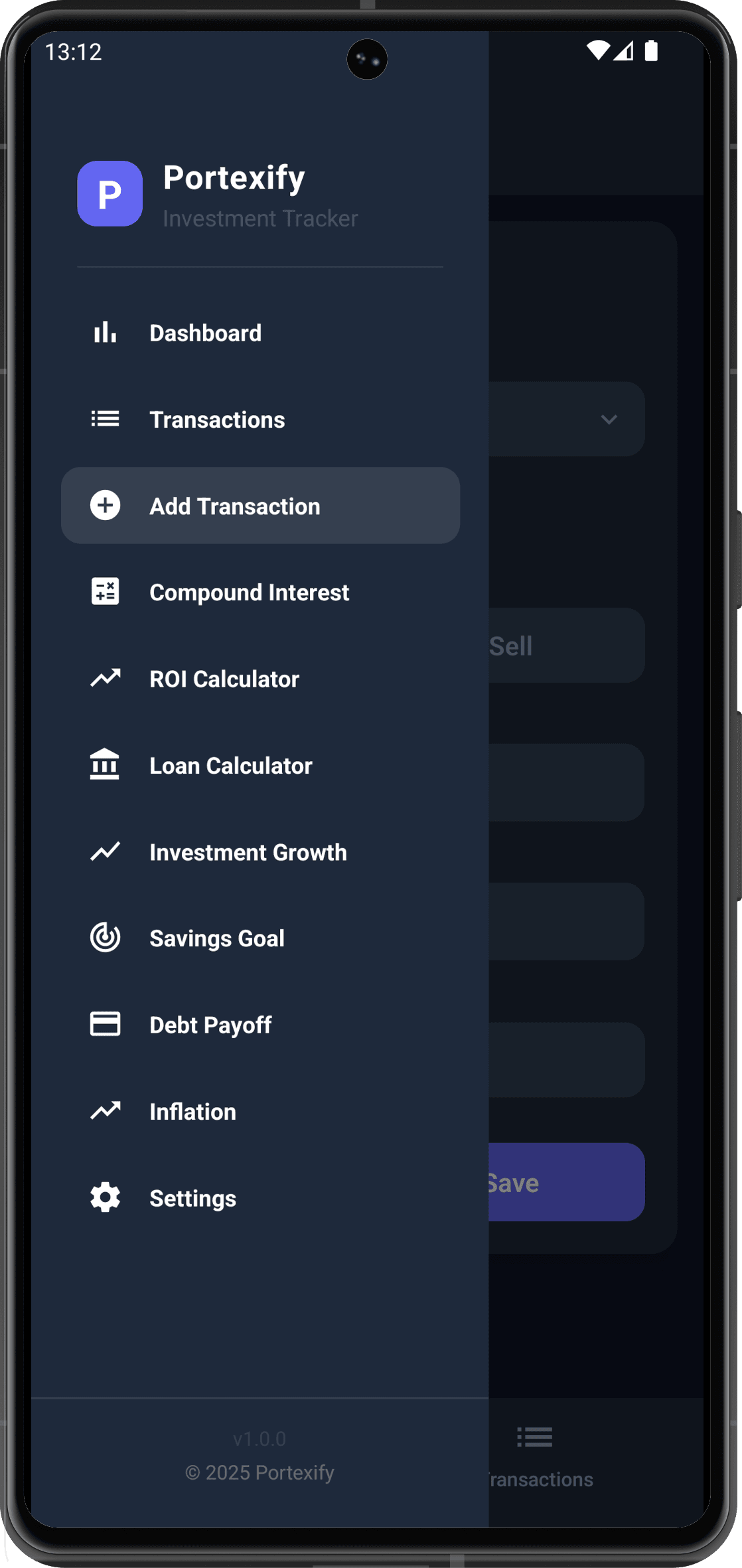Image resolution: width=742 pixels, height=1568 pixels.
Task: Tap the Loan Calculator bank icon
Action: pos(104,765)
